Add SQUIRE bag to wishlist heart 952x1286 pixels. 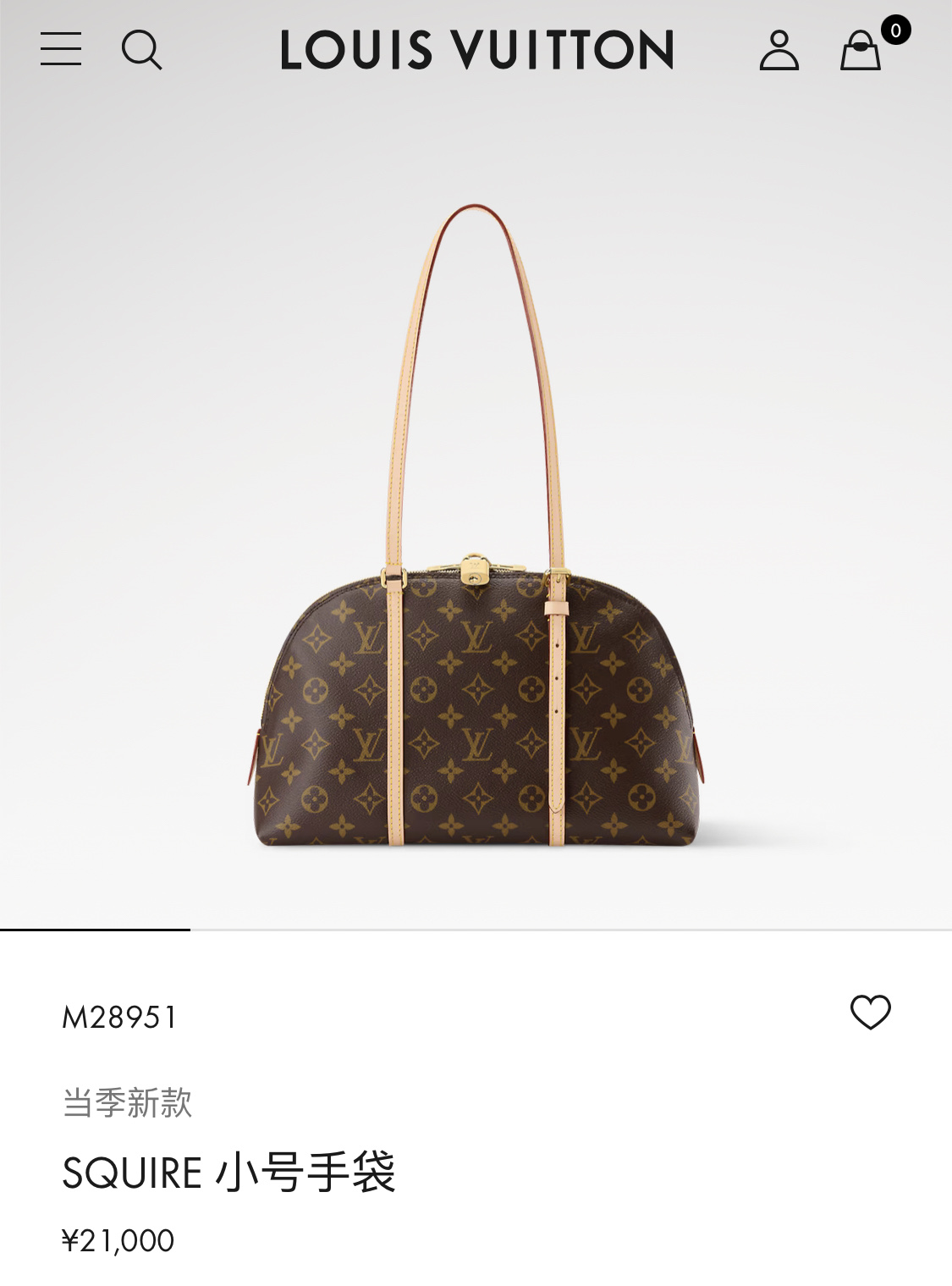coord(870,1012)
